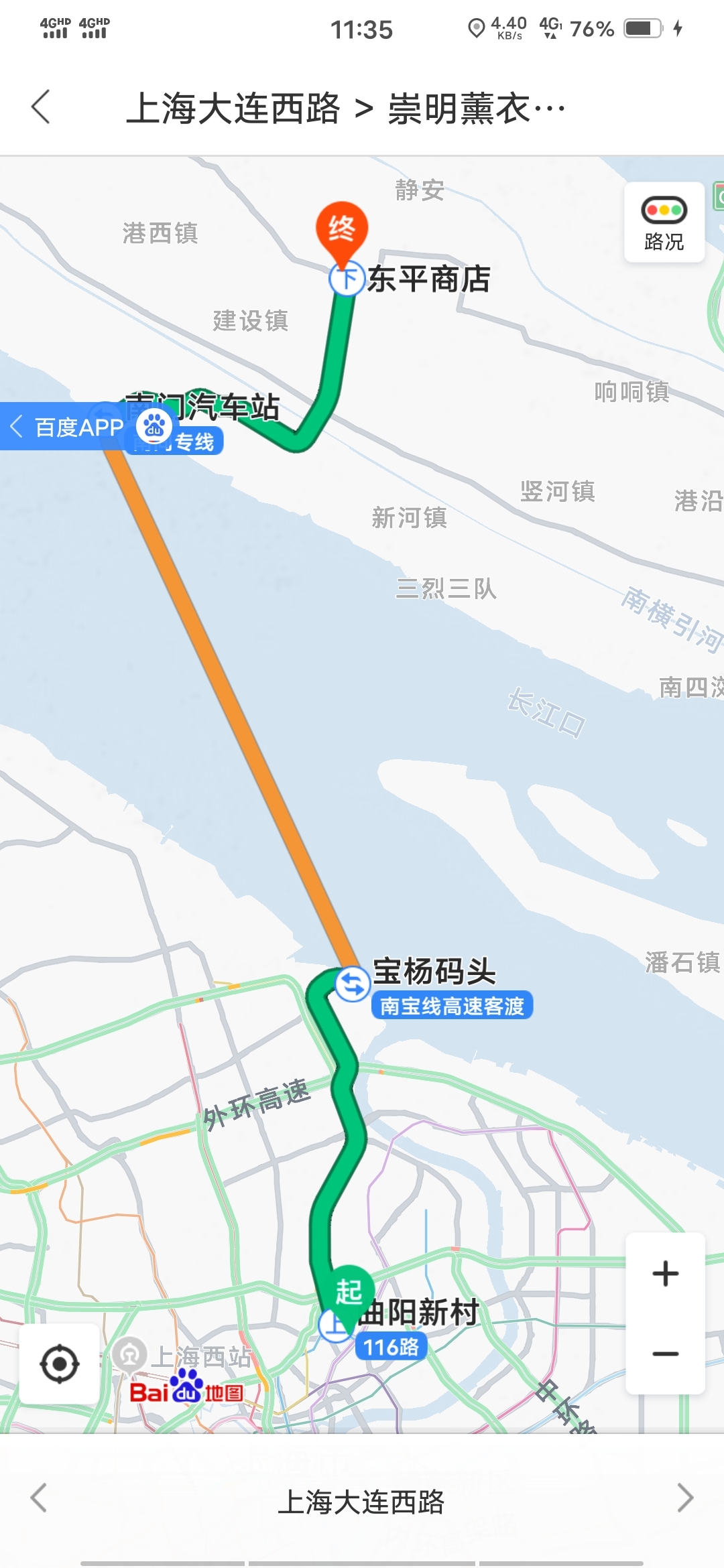Zoom out with the minus button
724x1568 pixels.
click(665, 1354)
